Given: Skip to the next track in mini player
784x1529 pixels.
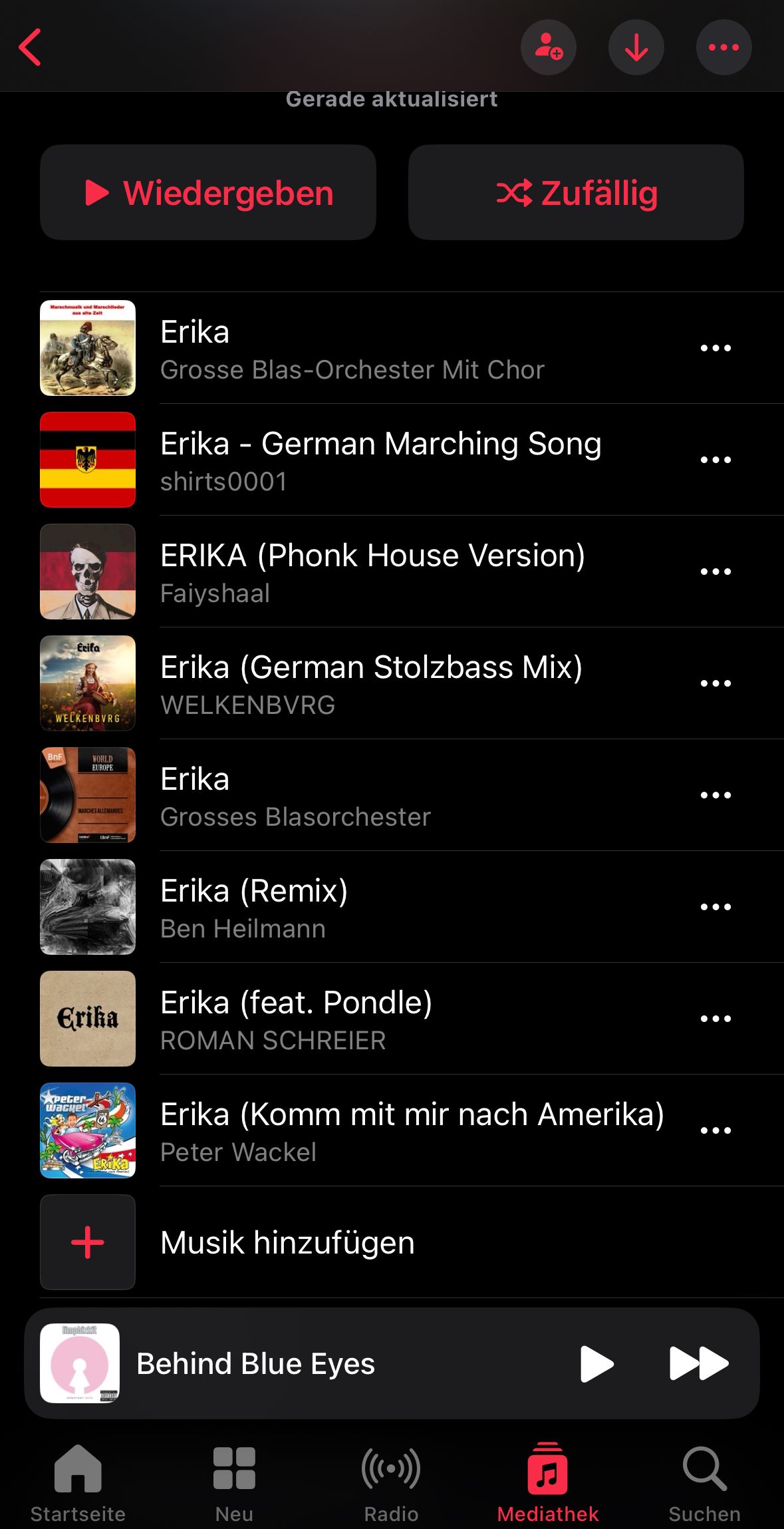Looking at the screenshot, I should 698,1364.
